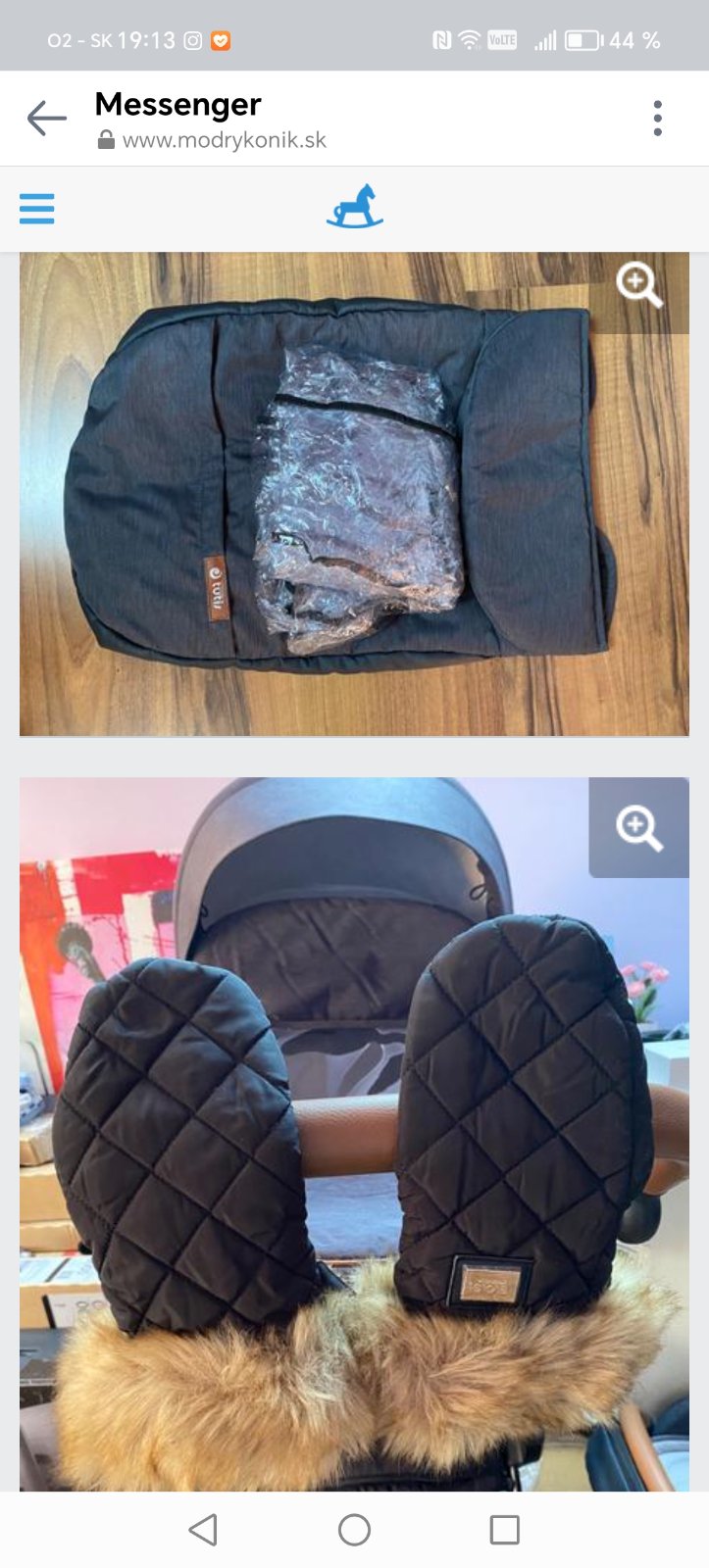Open the recent apps overview

coord(504,1530)
